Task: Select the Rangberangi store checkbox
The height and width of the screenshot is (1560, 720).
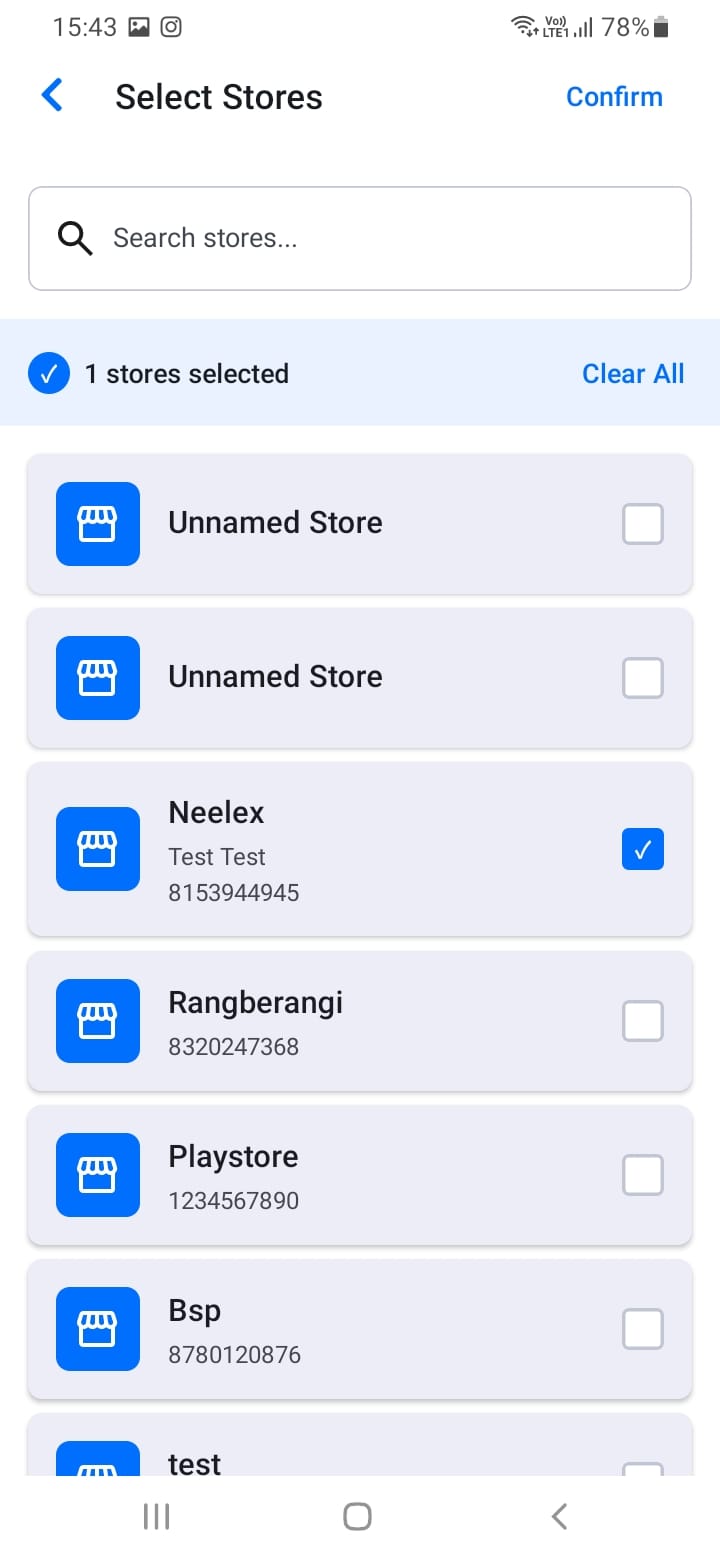Action: coord(643,1021)
